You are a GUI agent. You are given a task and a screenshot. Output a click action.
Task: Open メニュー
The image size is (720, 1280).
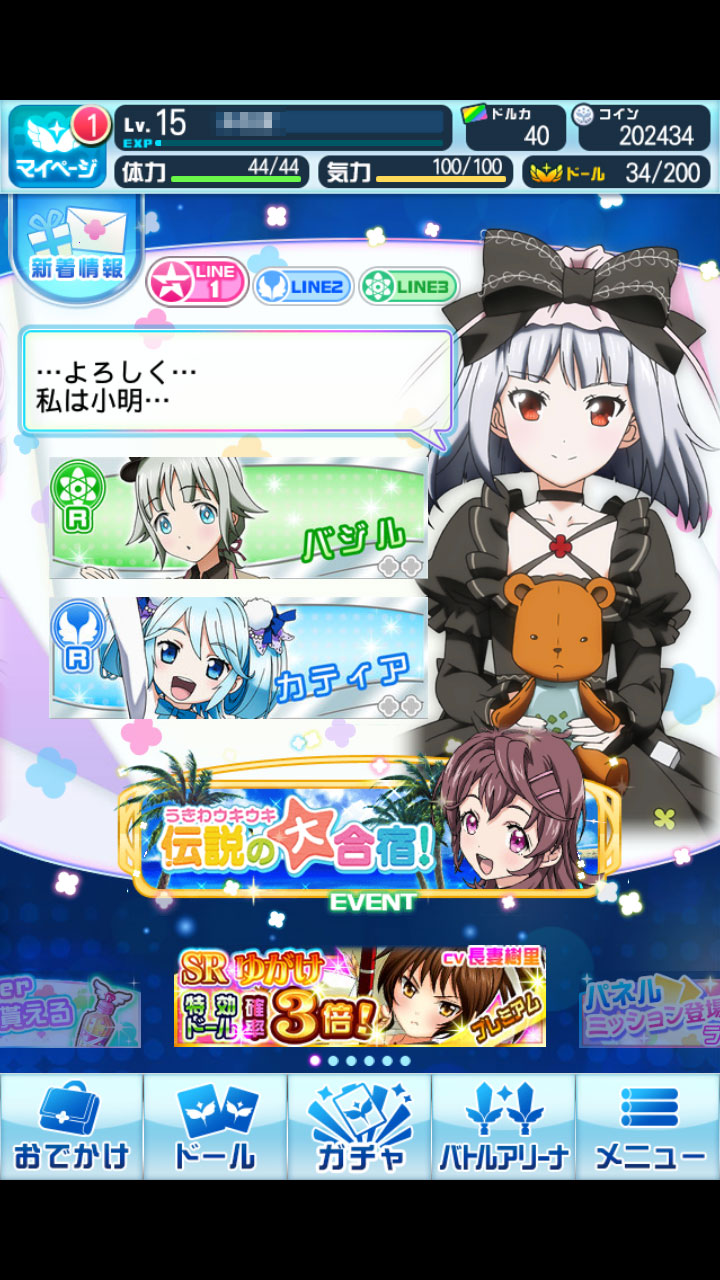point(649,1127)
